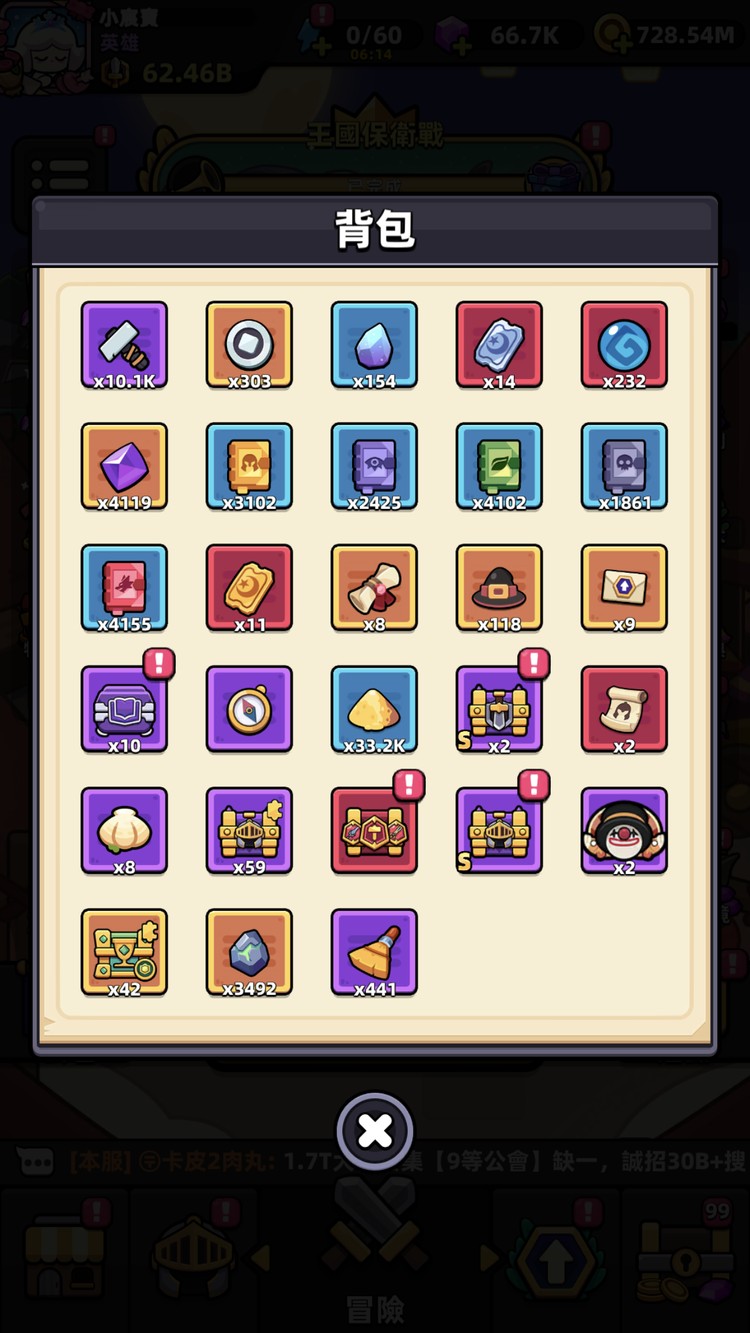Open the golden armor chest x59

[249, 831]
